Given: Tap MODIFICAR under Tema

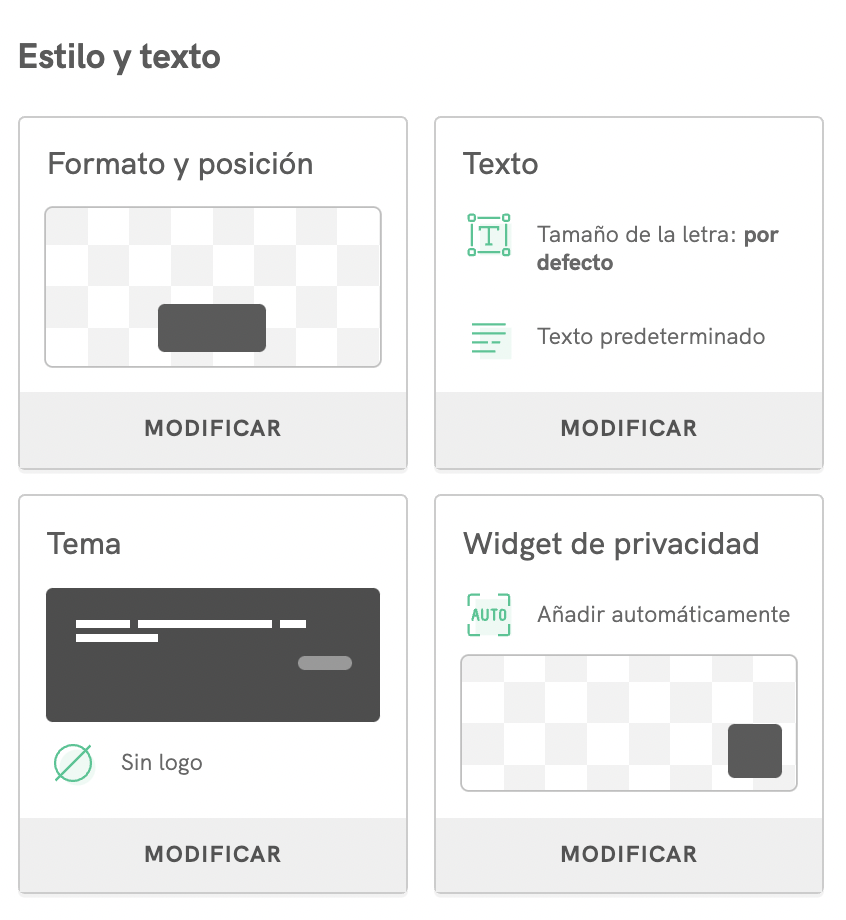Looking at the screenshot, I should click(x=213, y=855).
